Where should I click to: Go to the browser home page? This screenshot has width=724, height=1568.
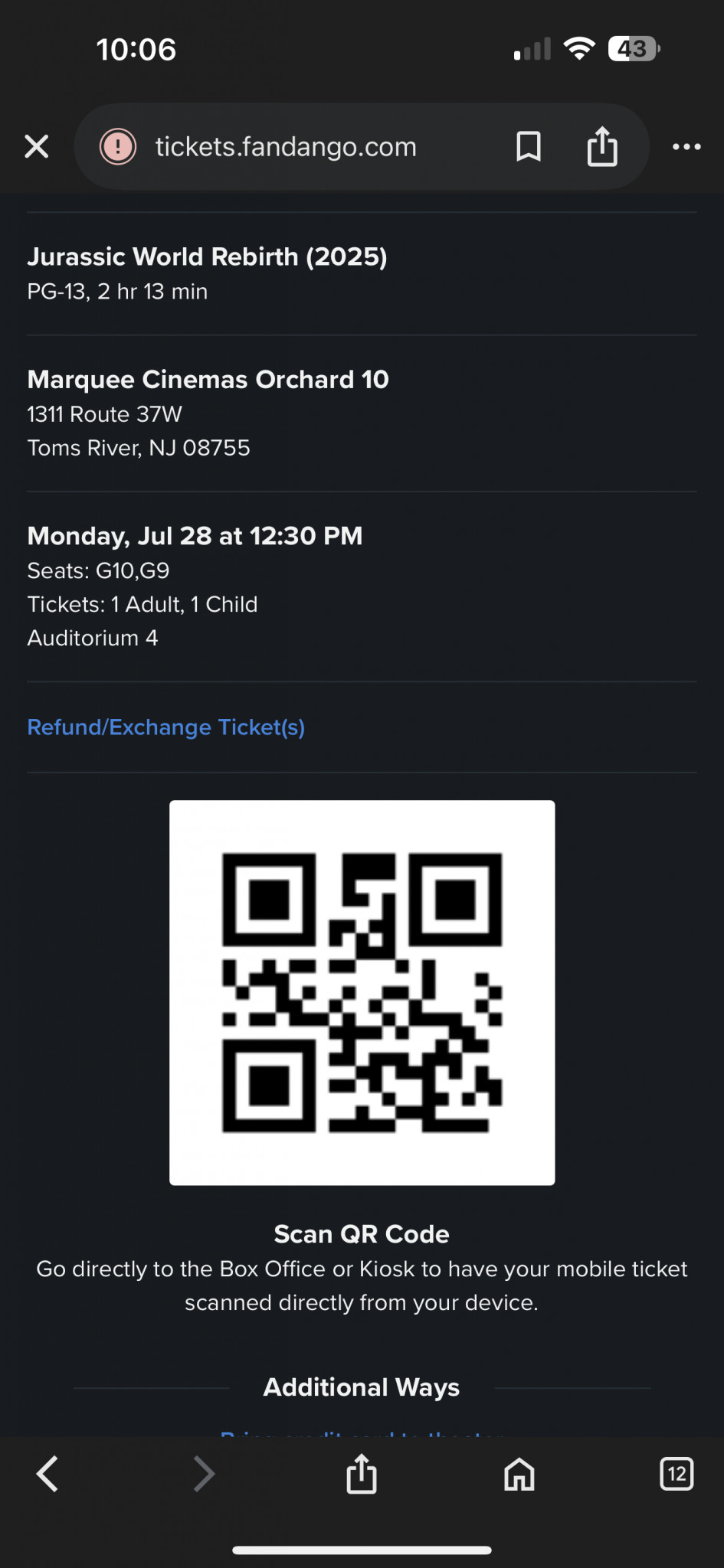tap(519, 1474)
